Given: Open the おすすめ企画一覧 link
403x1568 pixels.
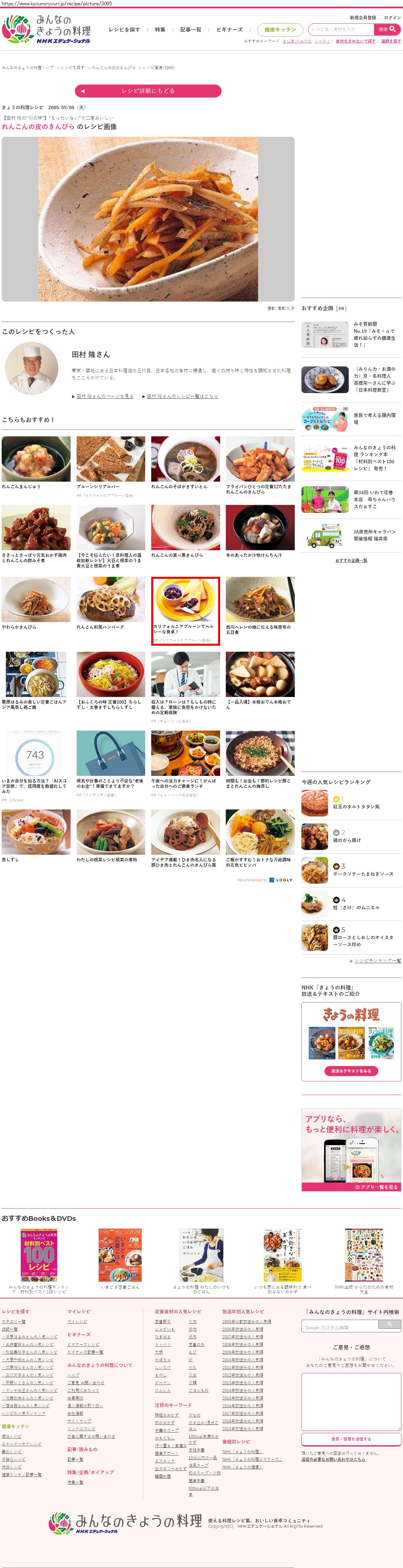Looking at the screenshot, I should point(351,560).
